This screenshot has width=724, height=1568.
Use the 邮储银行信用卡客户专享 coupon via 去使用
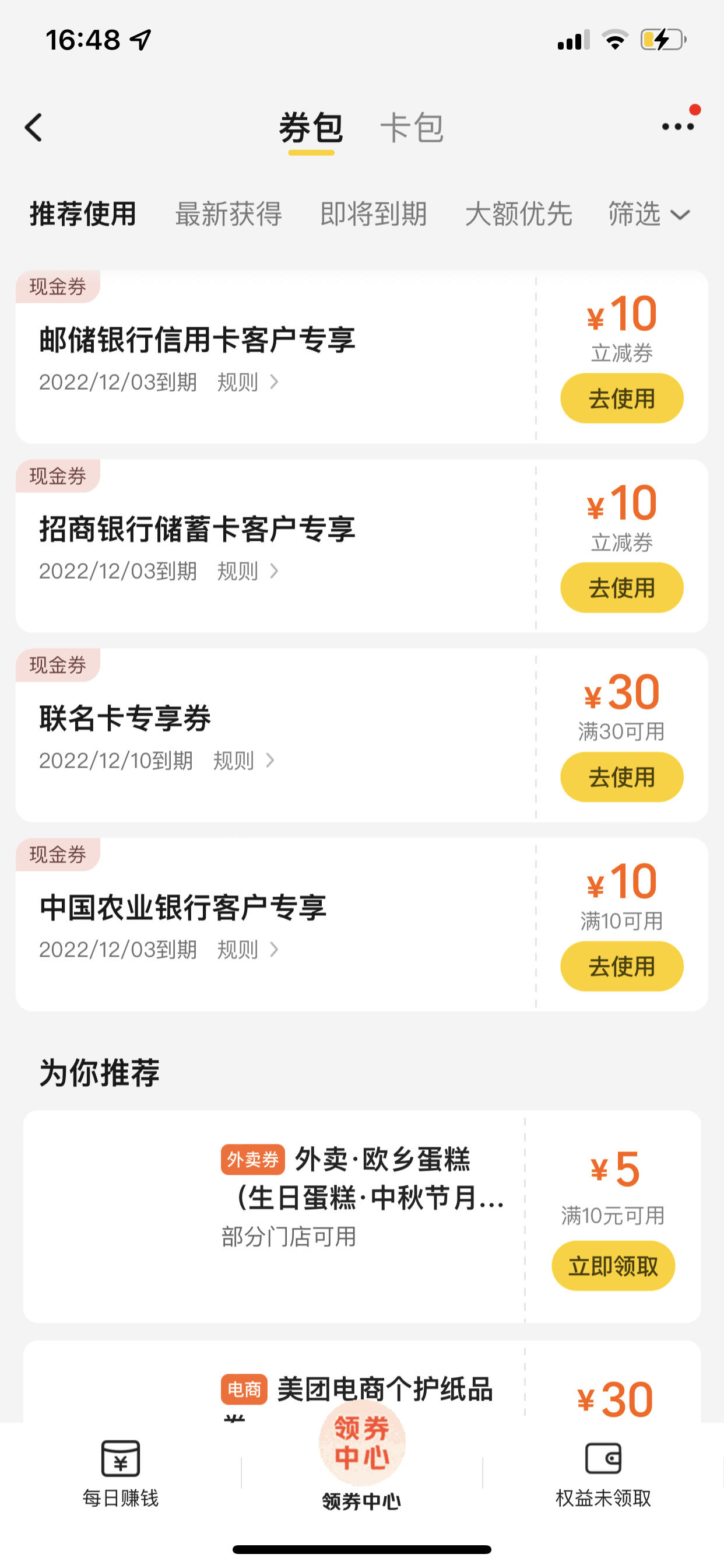[622, 398]
